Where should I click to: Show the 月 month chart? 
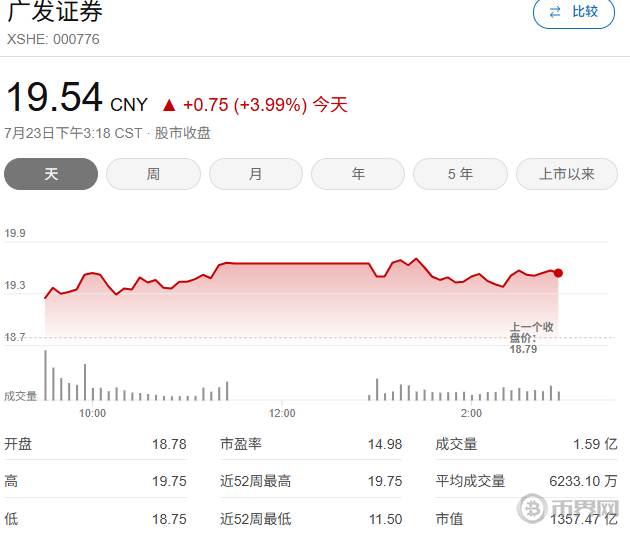pyautogui.click(x=255, y=174)
